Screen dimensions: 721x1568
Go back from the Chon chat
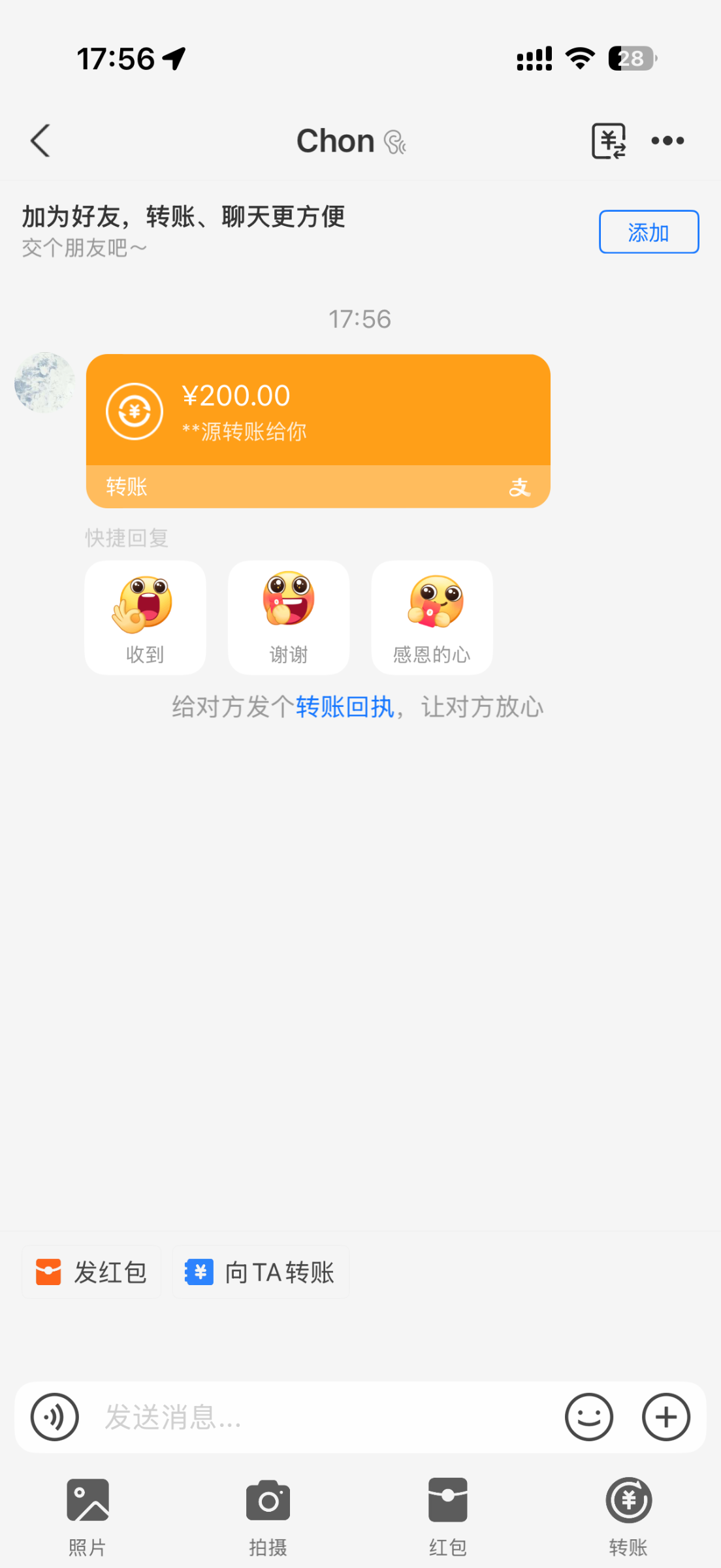point(40,140)
